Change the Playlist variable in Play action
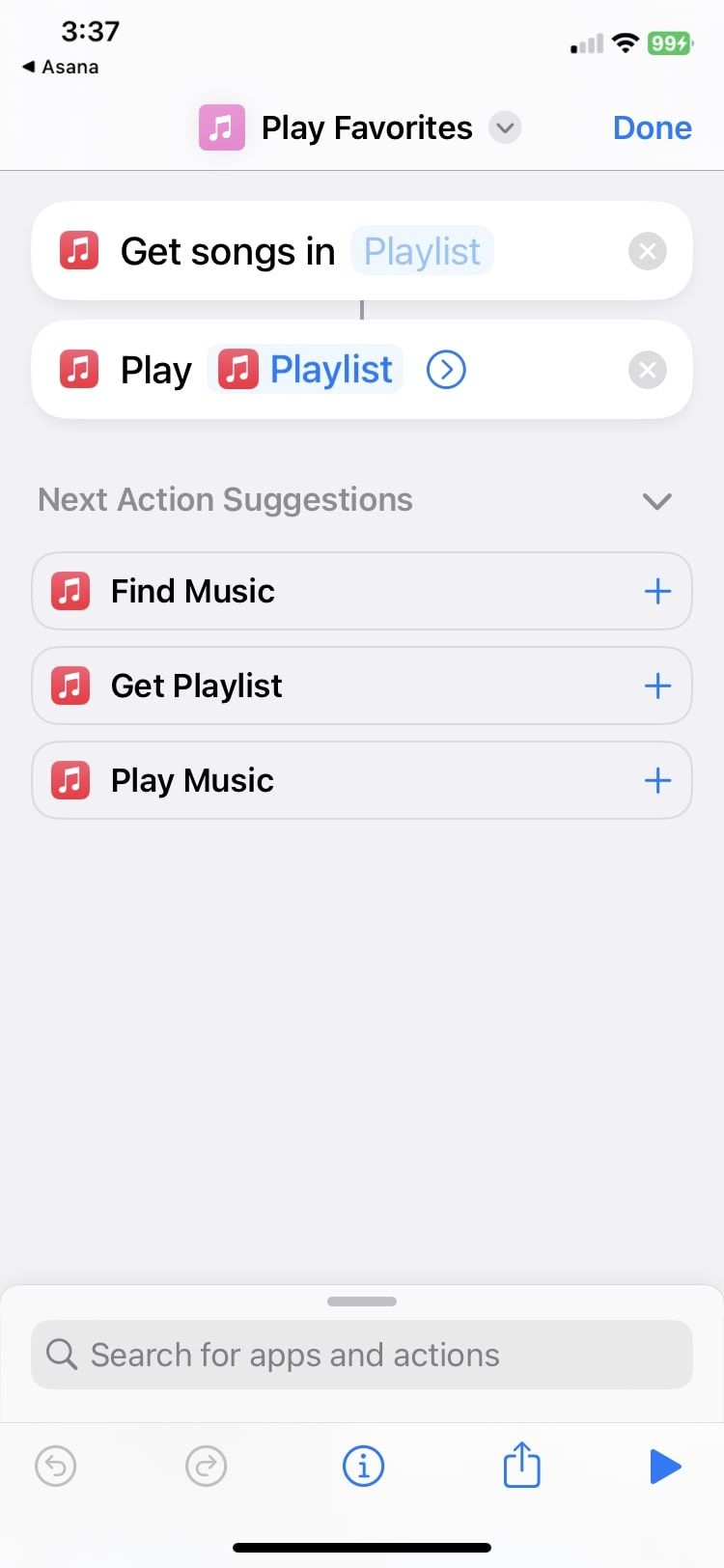 pos(306,370)
